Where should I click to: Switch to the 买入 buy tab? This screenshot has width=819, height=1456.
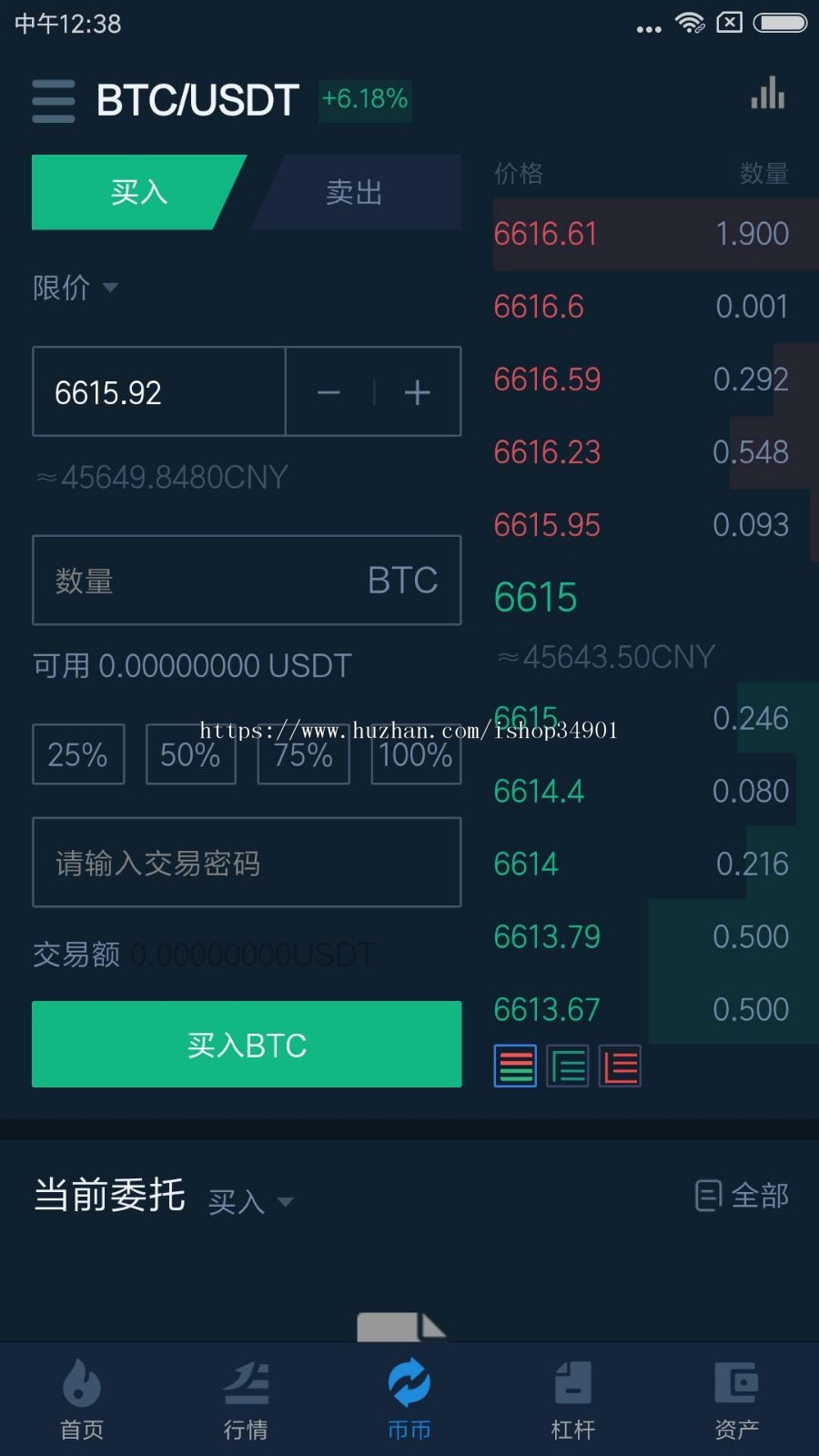coord(137,192)
